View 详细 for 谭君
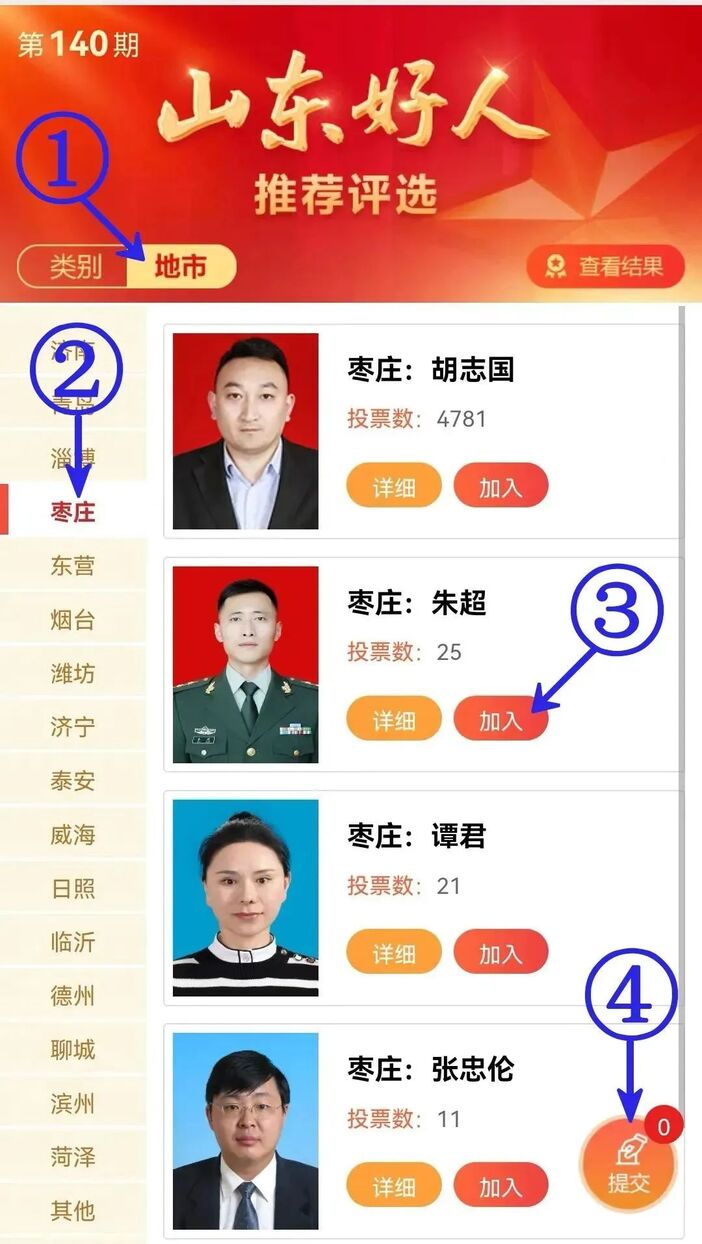Image resolution: width=702 pixels, height=1244 pixels. pyautogui.click(x=394, y=953)
